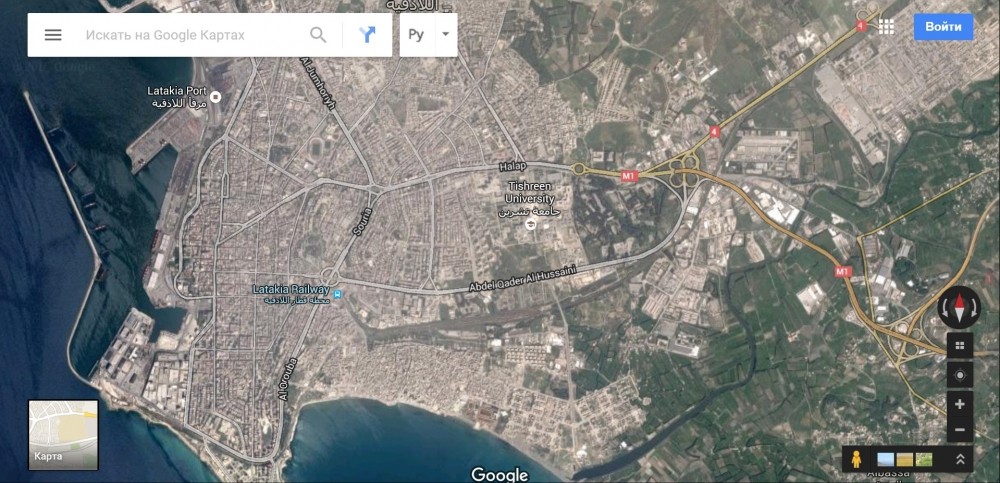This screenshot has width=1000, height=483.
Task: Open the first photo thumbnail in imagery strip
Action: [x=886, y=459]
